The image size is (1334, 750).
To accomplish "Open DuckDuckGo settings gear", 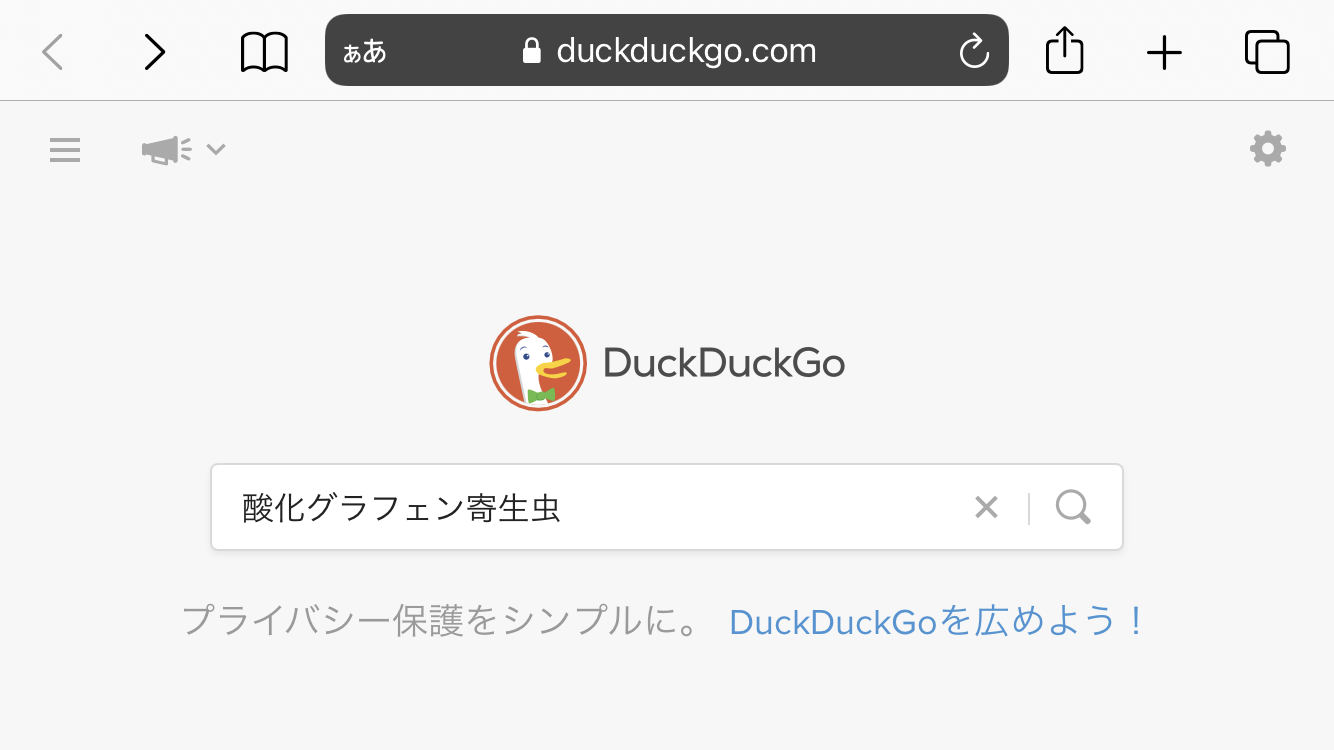I will coord(1267,149).
